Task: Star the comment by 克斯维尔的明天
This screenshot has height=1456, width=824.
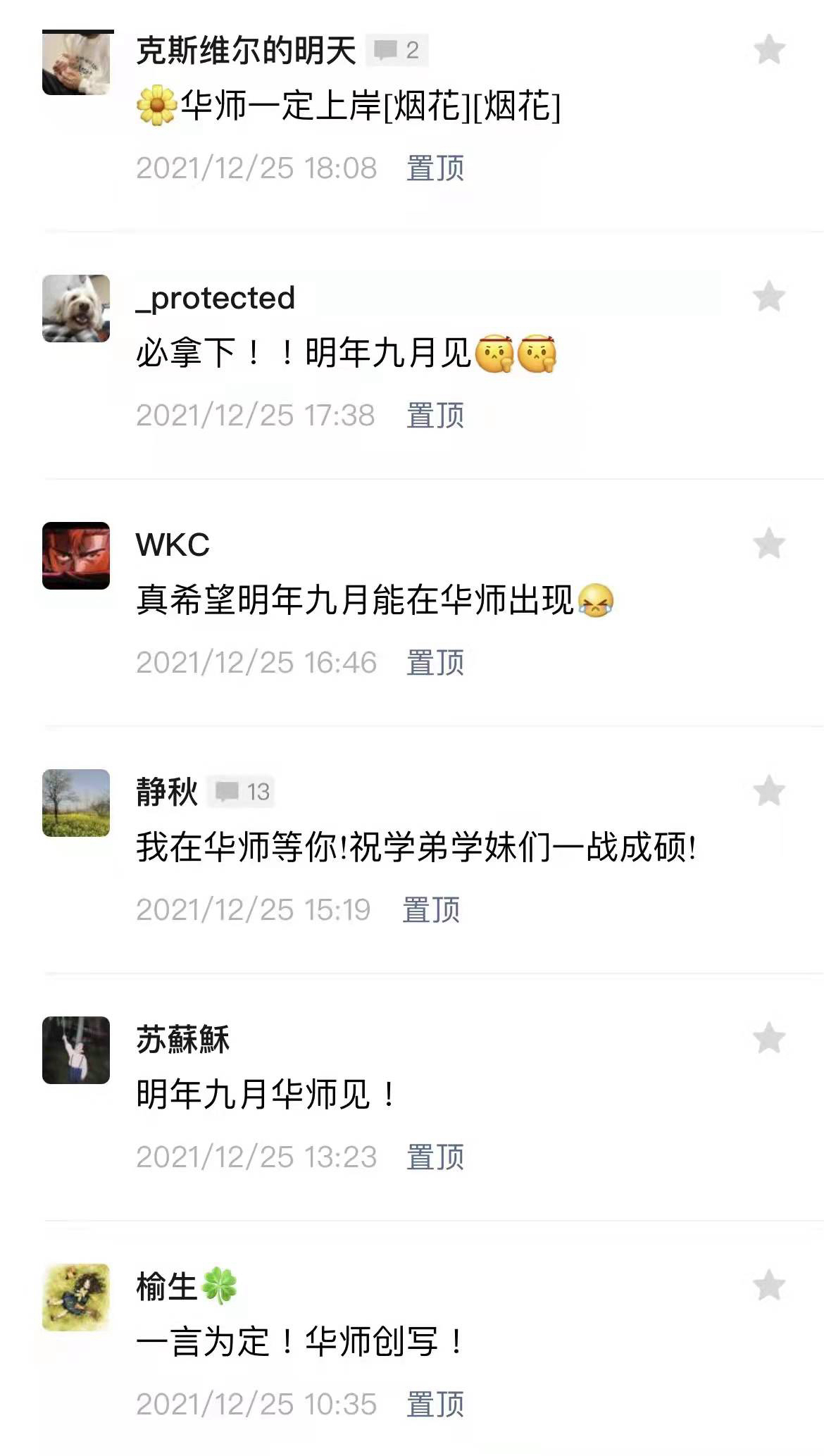Action: coord(769,49)
